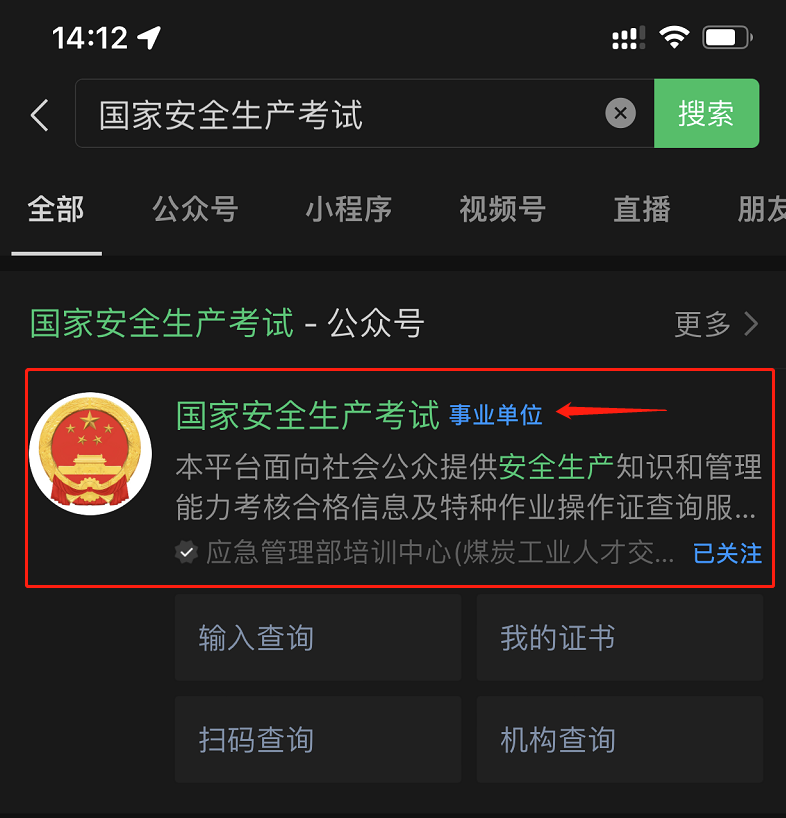Image resolution: width=786 pixels, height=818 pixels.
Task: Open the 国家安全生产考试 official account result
Action: 400,478
